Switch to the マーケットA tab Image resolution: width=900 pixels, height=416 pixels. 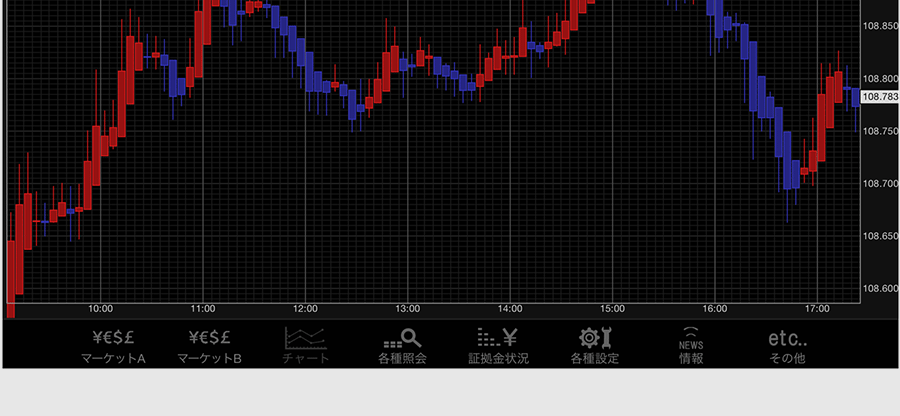(x=113, y=345)
